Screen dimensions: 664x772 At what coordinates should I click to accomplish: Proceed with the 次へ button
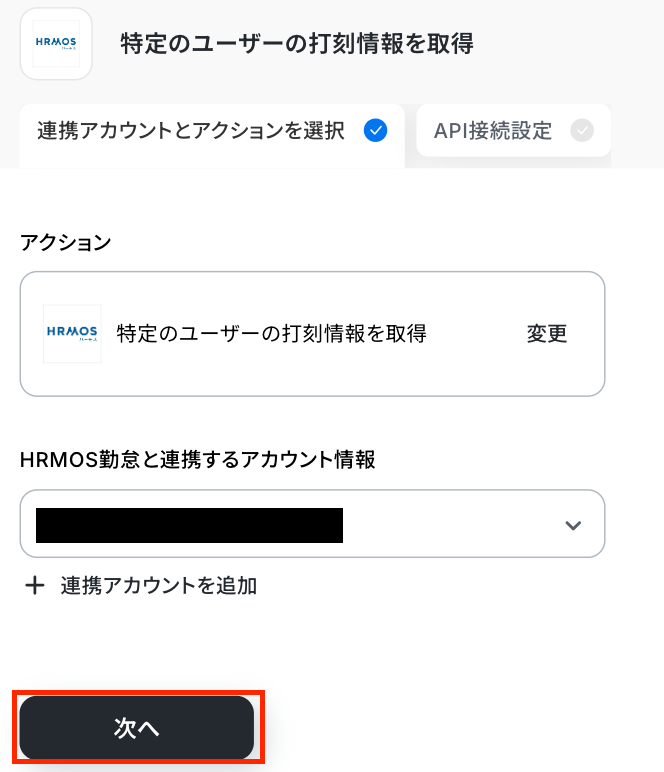pos(137,728)
